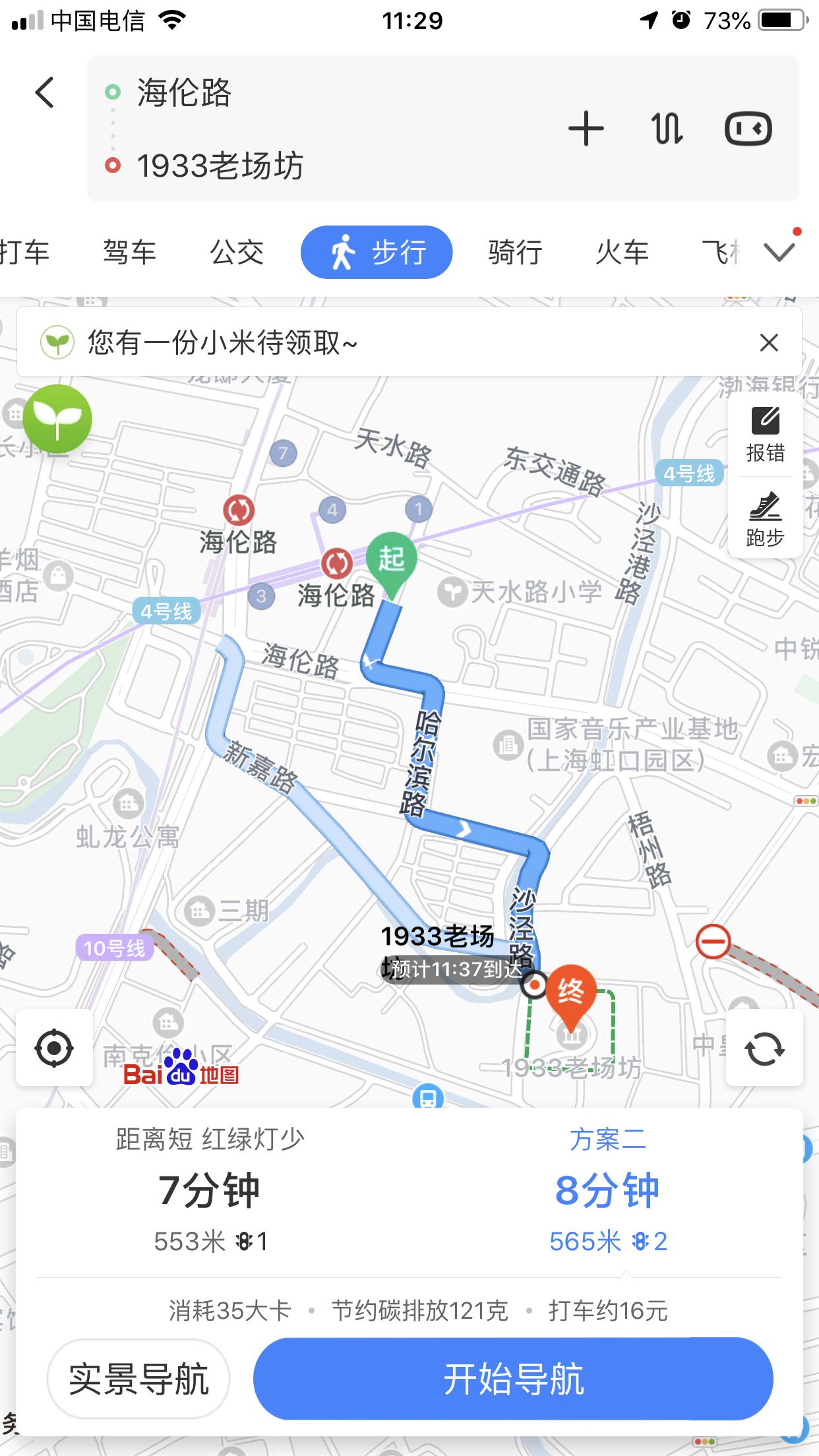Open the Baidu 地图 logo on the map
This screenshot has height=1456, width=819.
point(183,1070)
